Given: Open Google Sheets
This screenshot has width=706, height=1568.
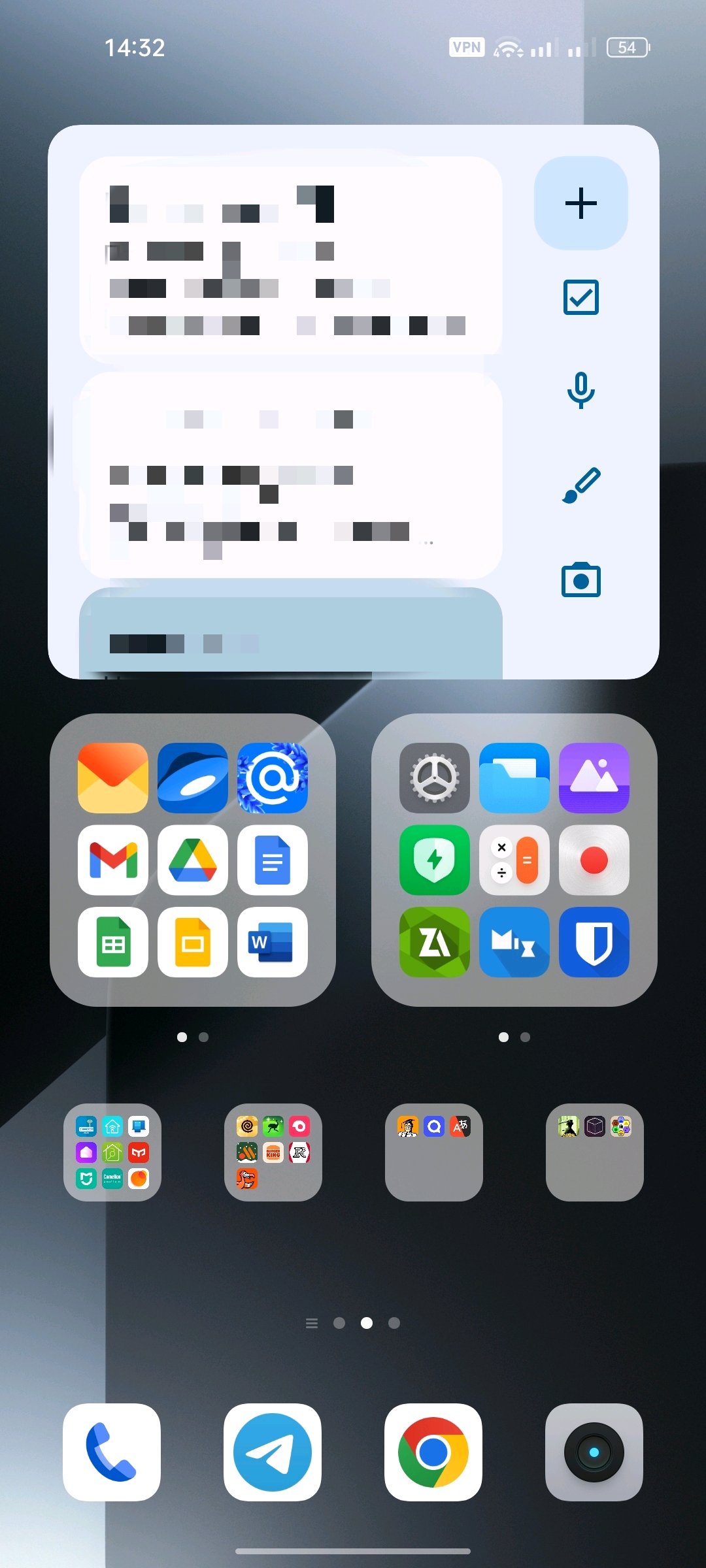Looking at the screenshot, I should tap(113, 942).
